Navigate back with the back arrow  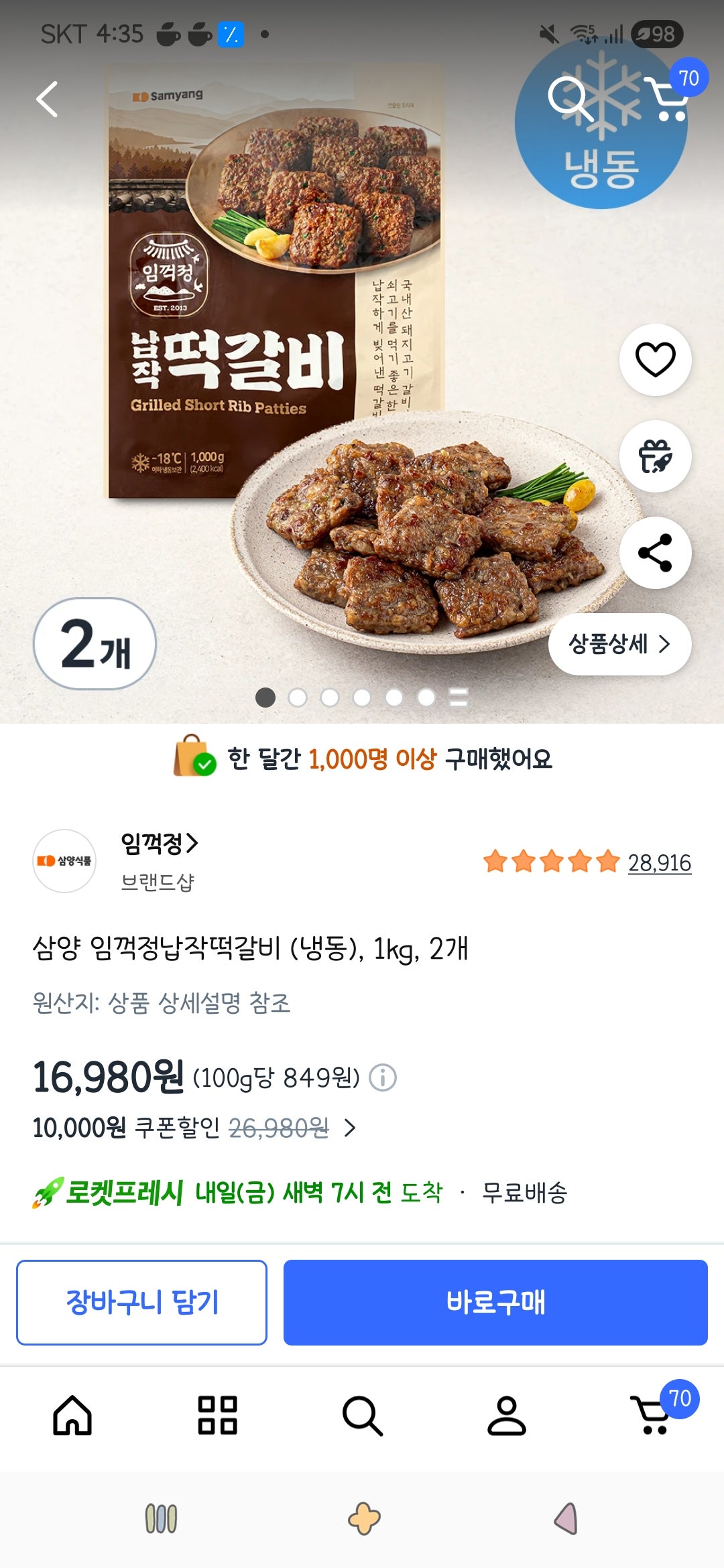(45, 99)
